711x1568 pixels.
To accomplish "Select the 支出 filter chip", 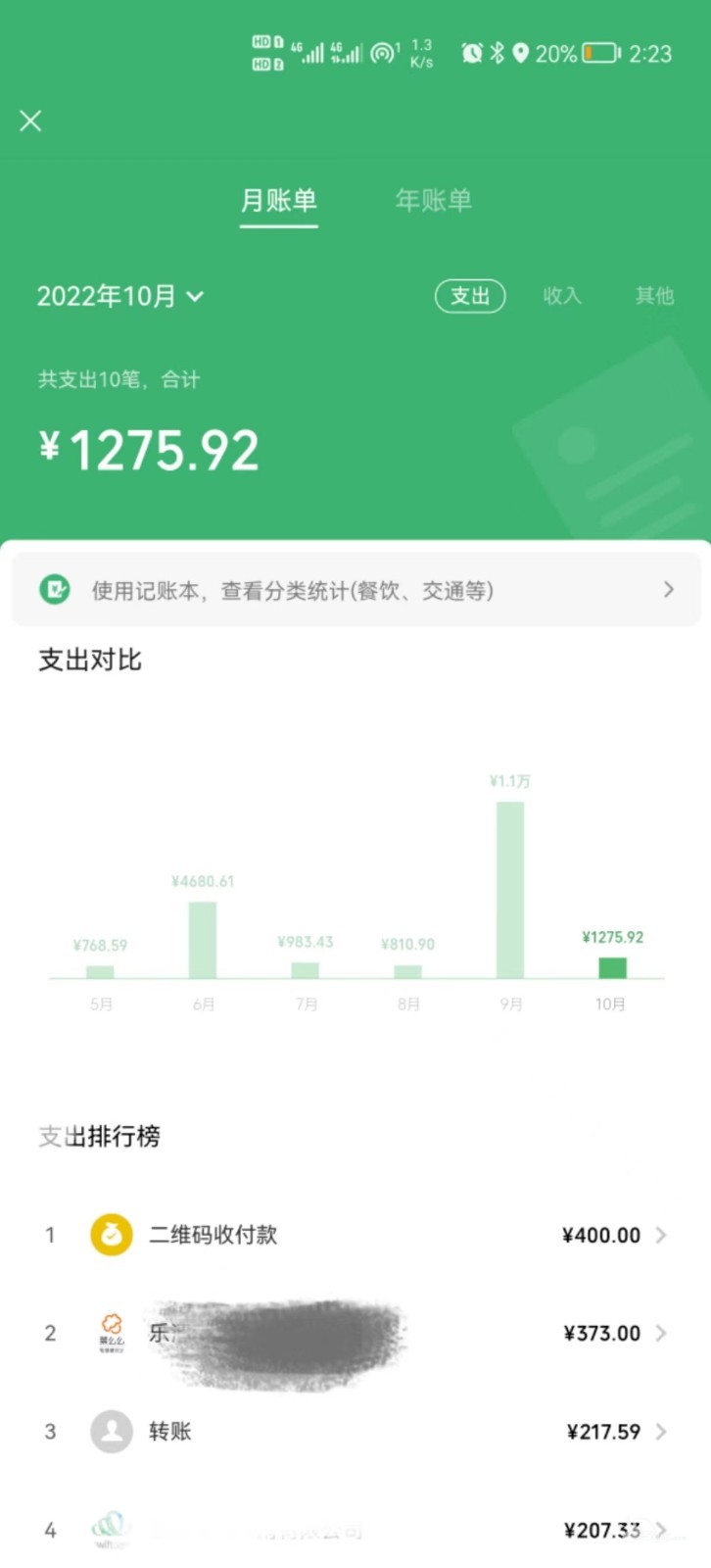I will [x=470, y=296].
